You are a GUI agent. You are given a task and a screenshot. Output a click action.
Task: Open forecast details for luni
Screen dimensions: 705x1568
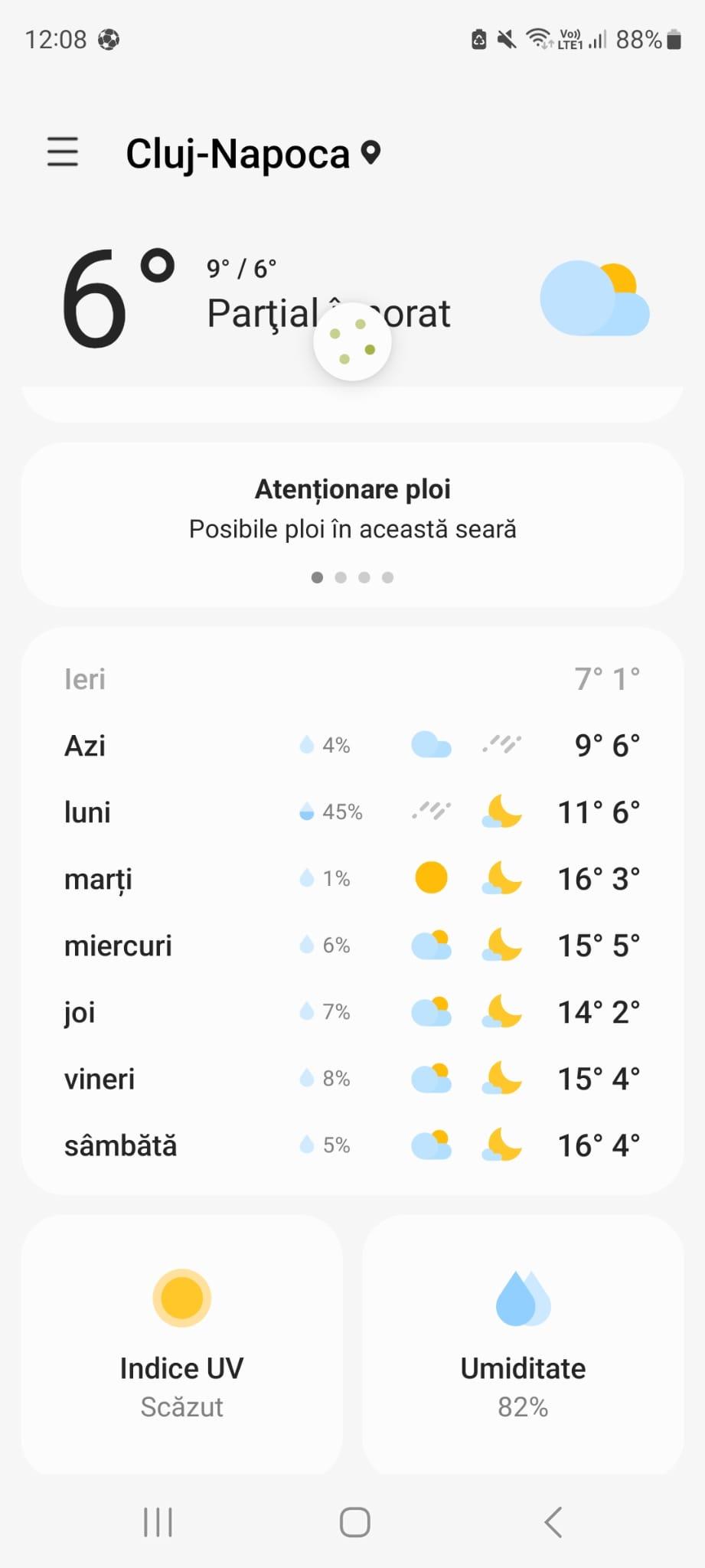click(x=352, y=812)
